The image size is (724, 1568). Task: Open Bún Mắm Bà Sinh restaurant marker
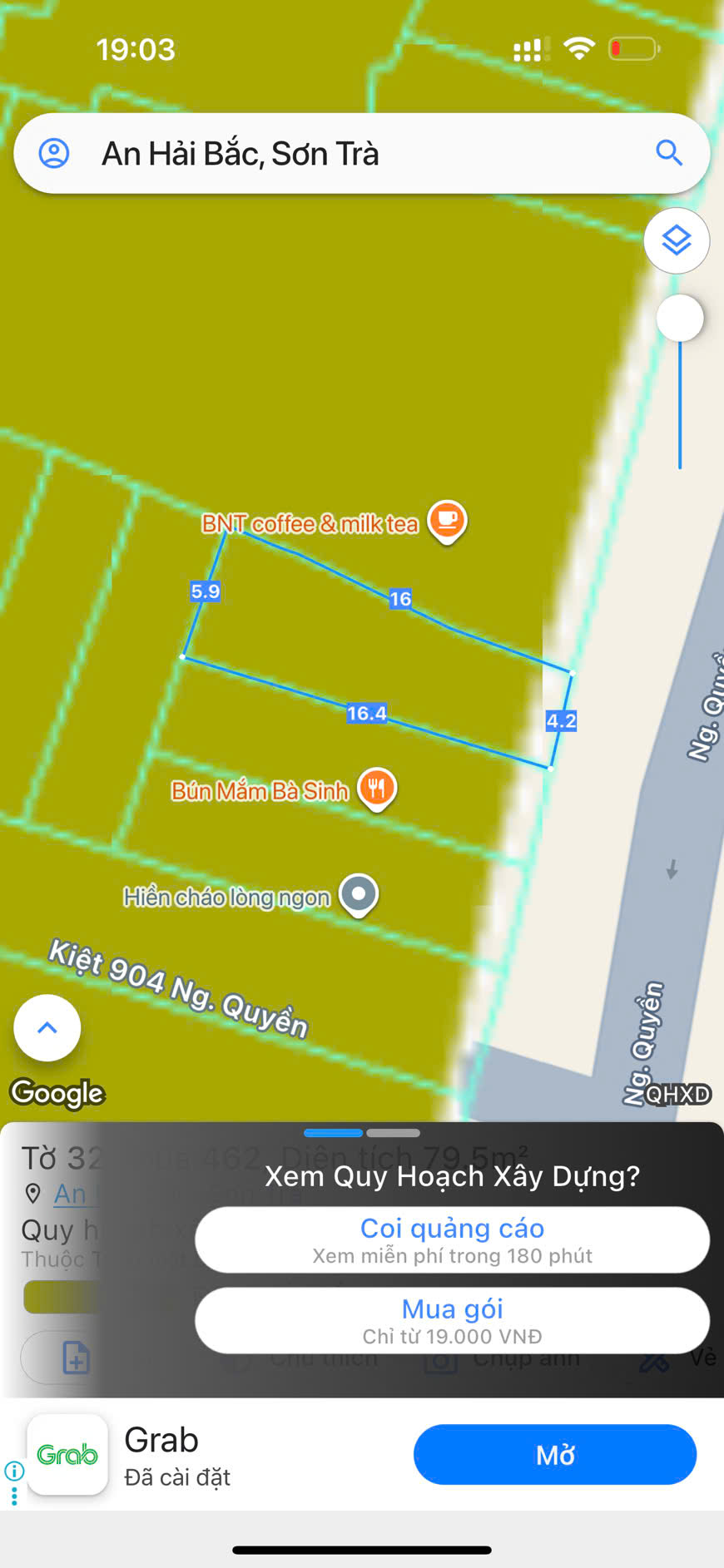[377, 787]
